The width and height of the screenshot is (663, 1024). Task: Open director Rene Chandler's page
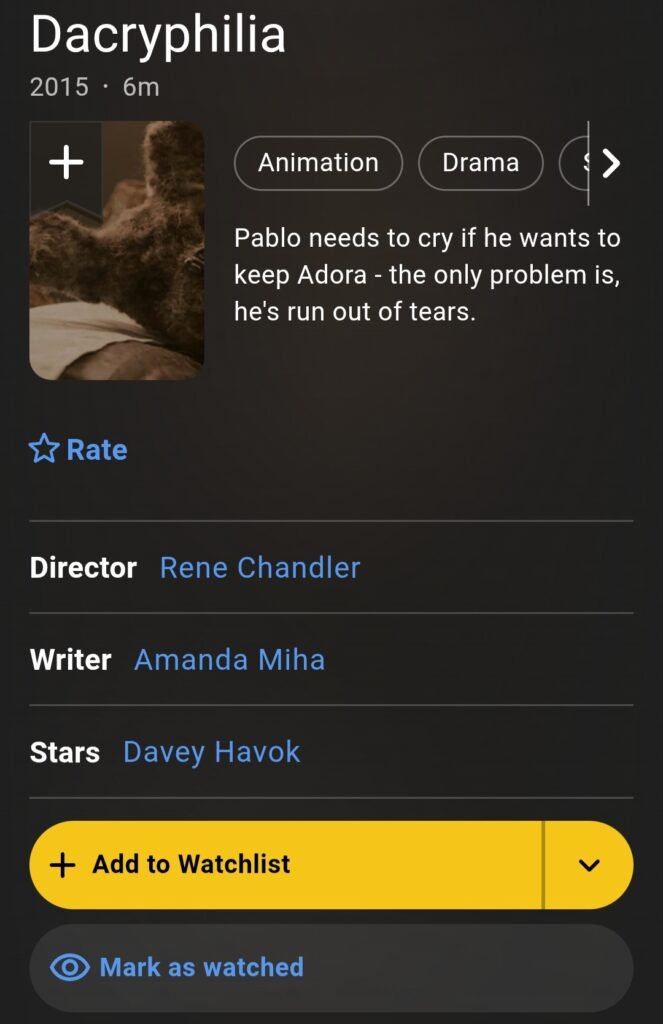[260, 568]
